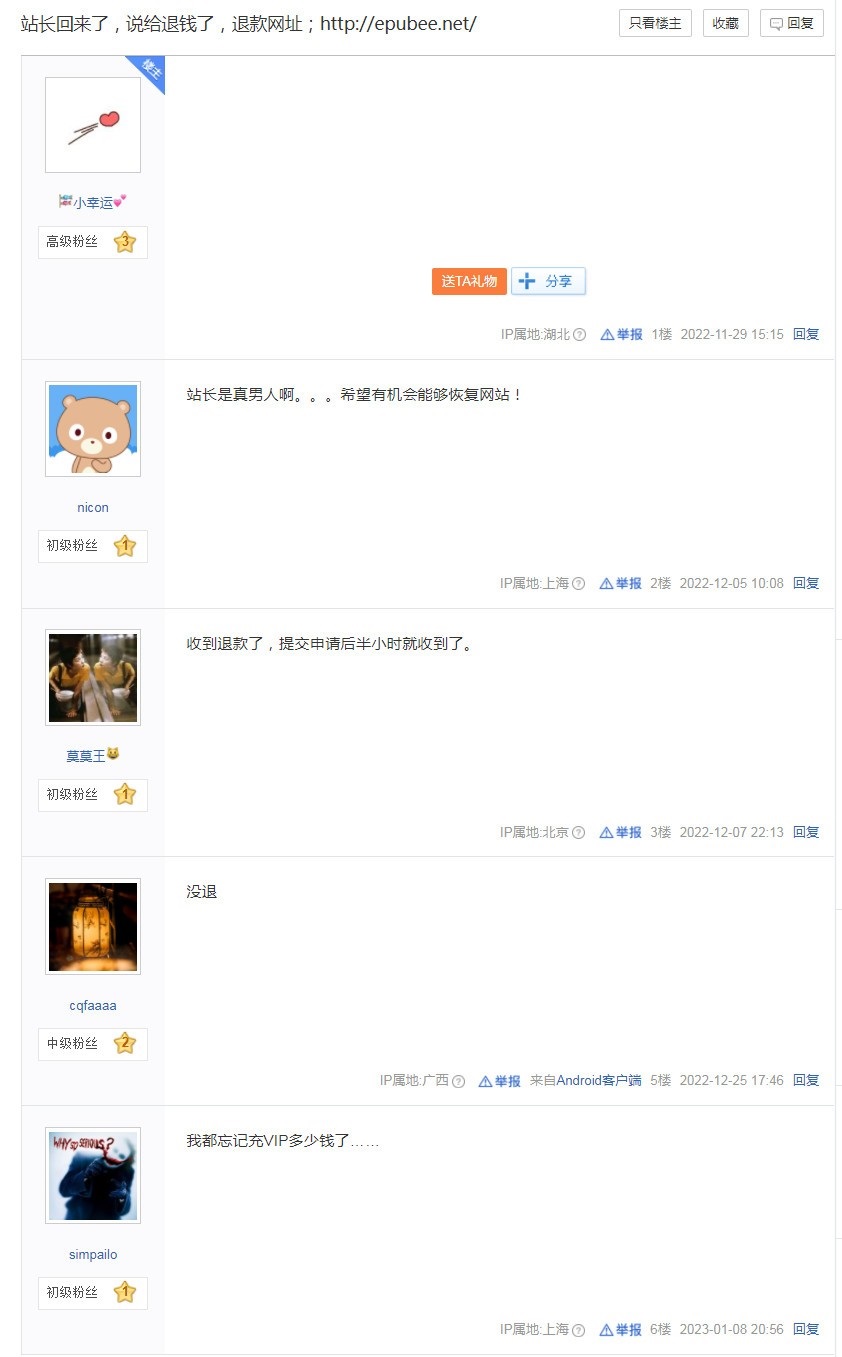Reply to nicon's 2楼 comment
842x1357 pixels.
(806, 583)
